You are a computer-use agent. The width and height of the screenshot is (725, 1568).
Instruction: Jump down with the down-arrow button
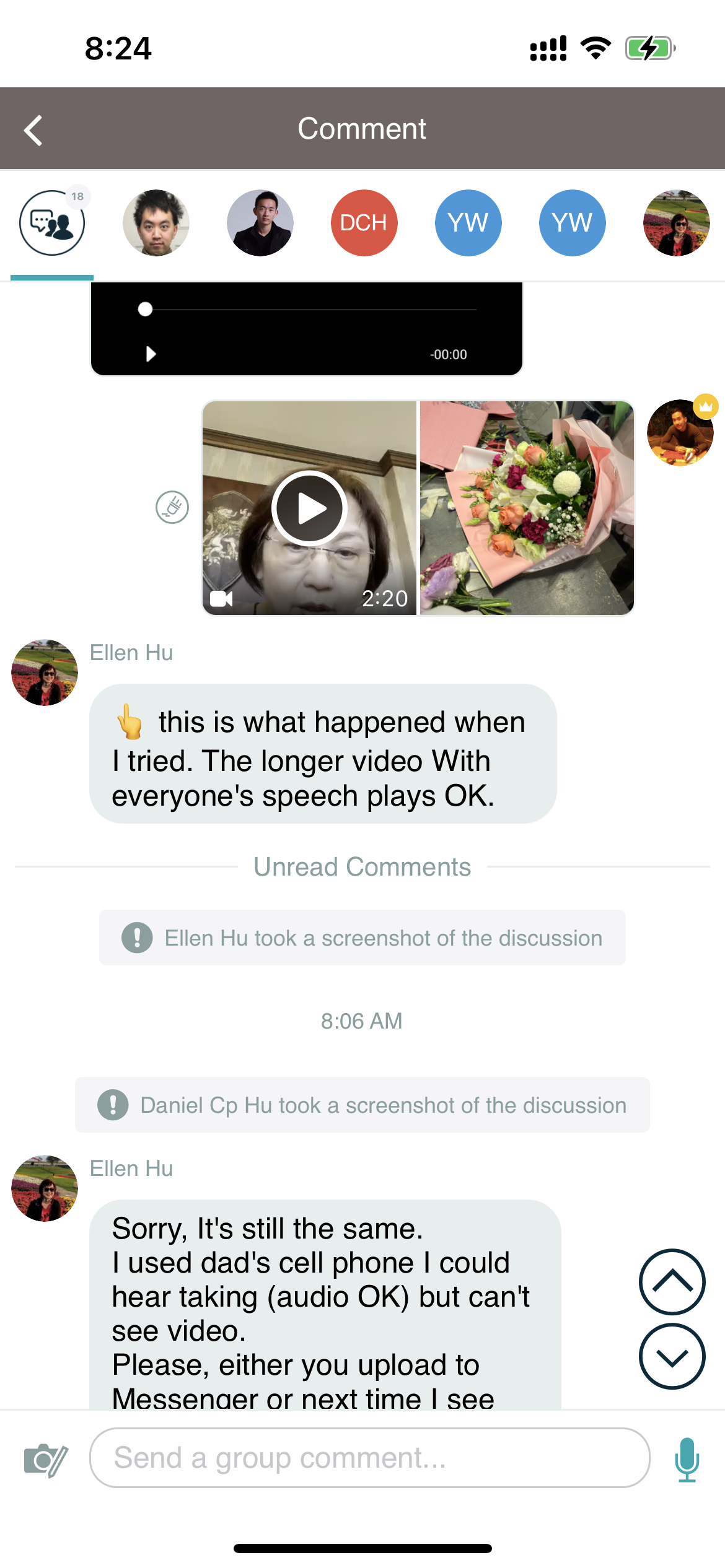point(672,1357)
